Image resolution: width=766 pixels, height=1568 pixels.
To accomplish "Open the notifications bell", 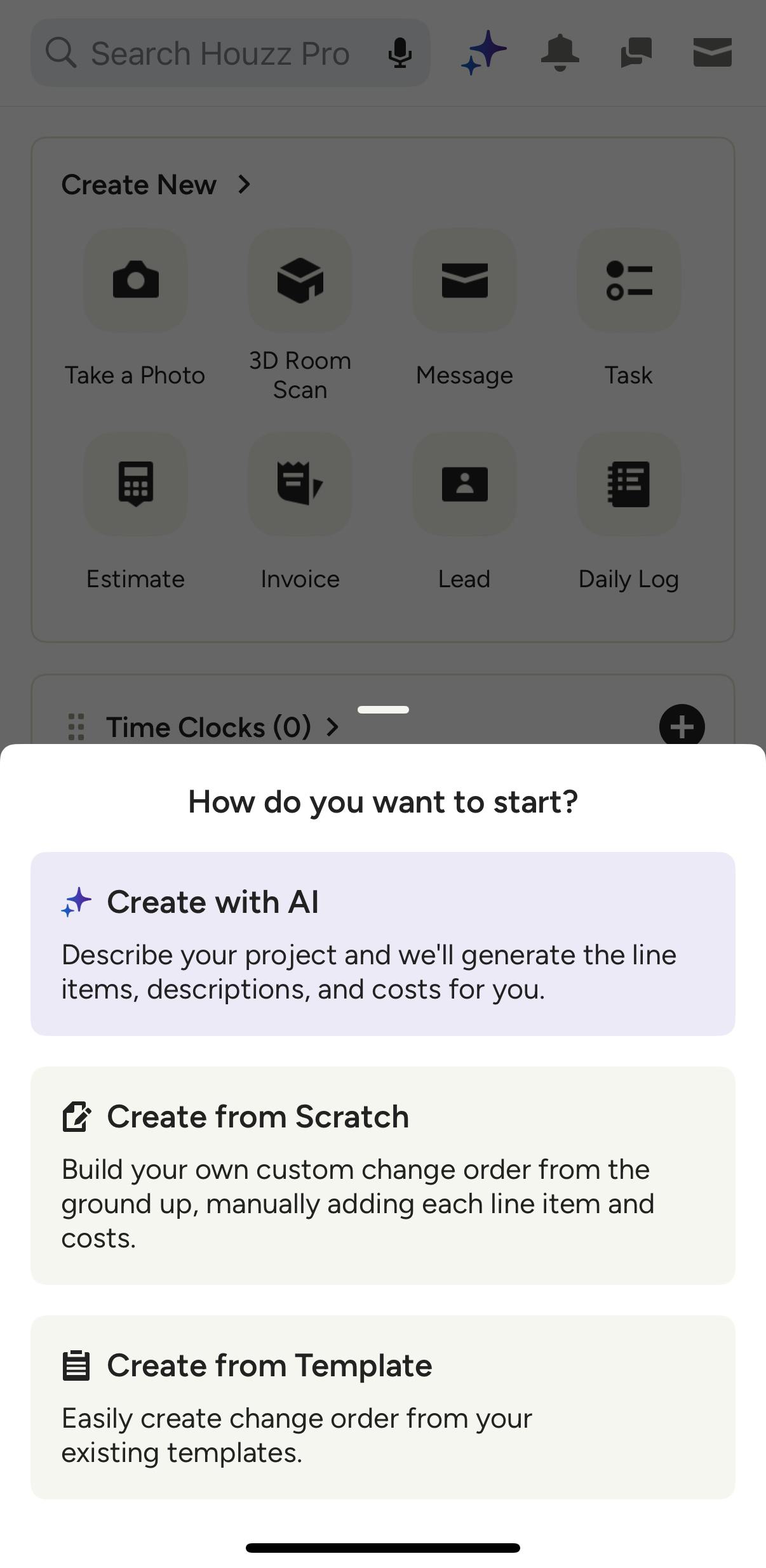I will (560, 53).
